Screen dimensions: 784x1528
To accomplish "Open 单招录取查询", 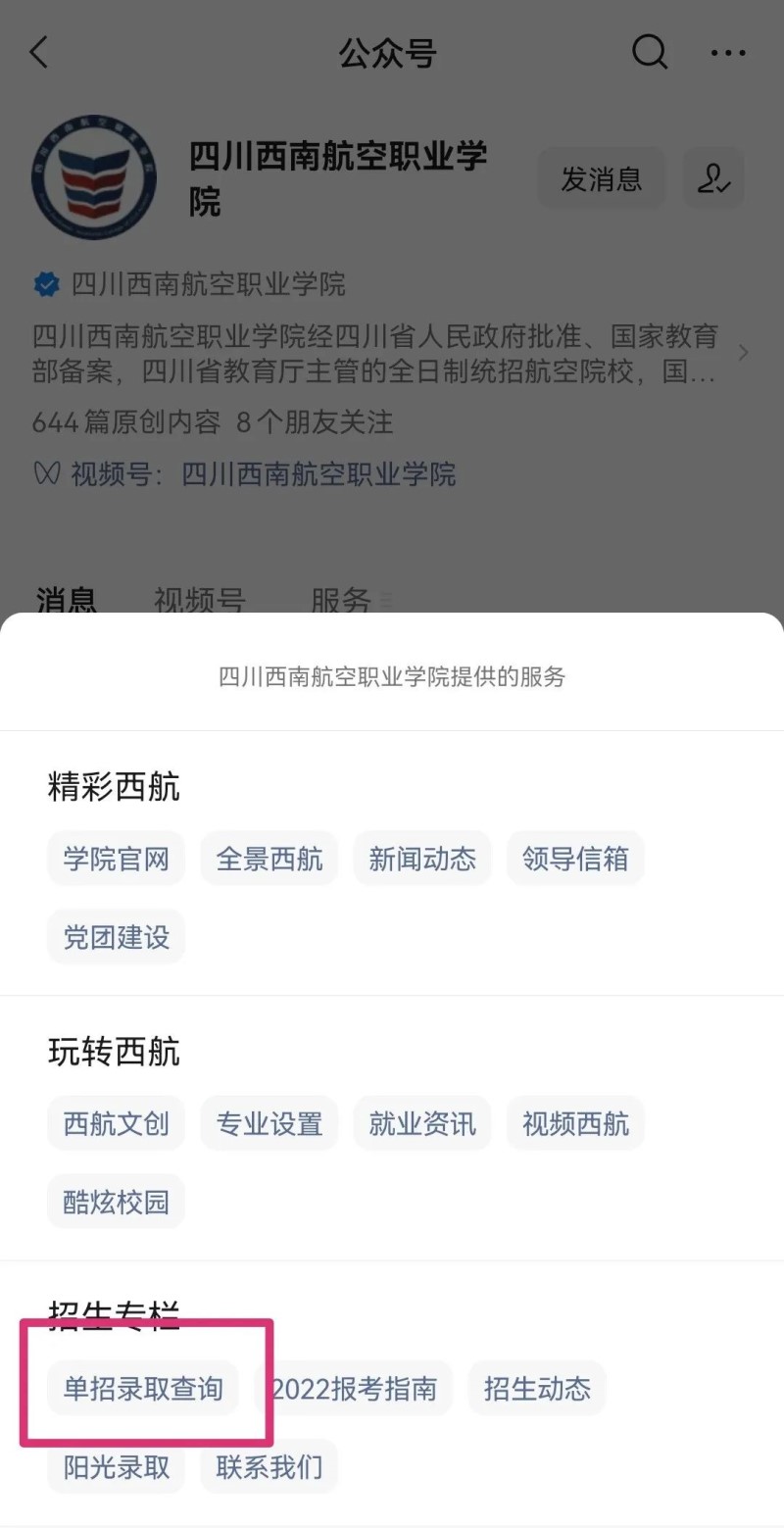I will click(143, 1388).
